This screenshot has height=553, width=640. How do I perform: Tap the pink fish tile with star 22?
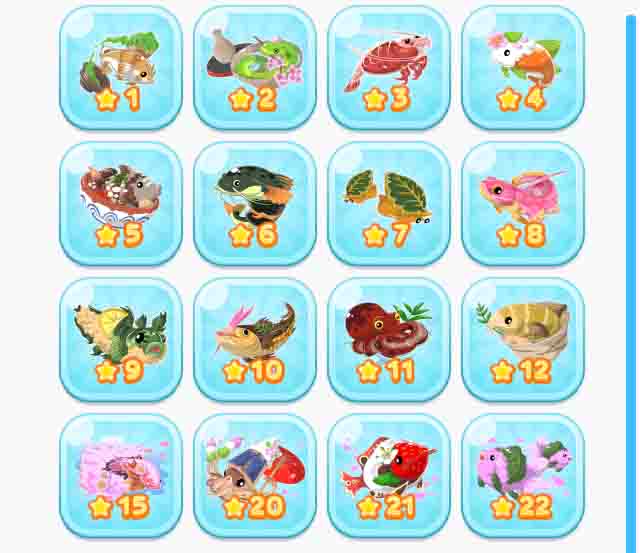click(x=523, y=475)
